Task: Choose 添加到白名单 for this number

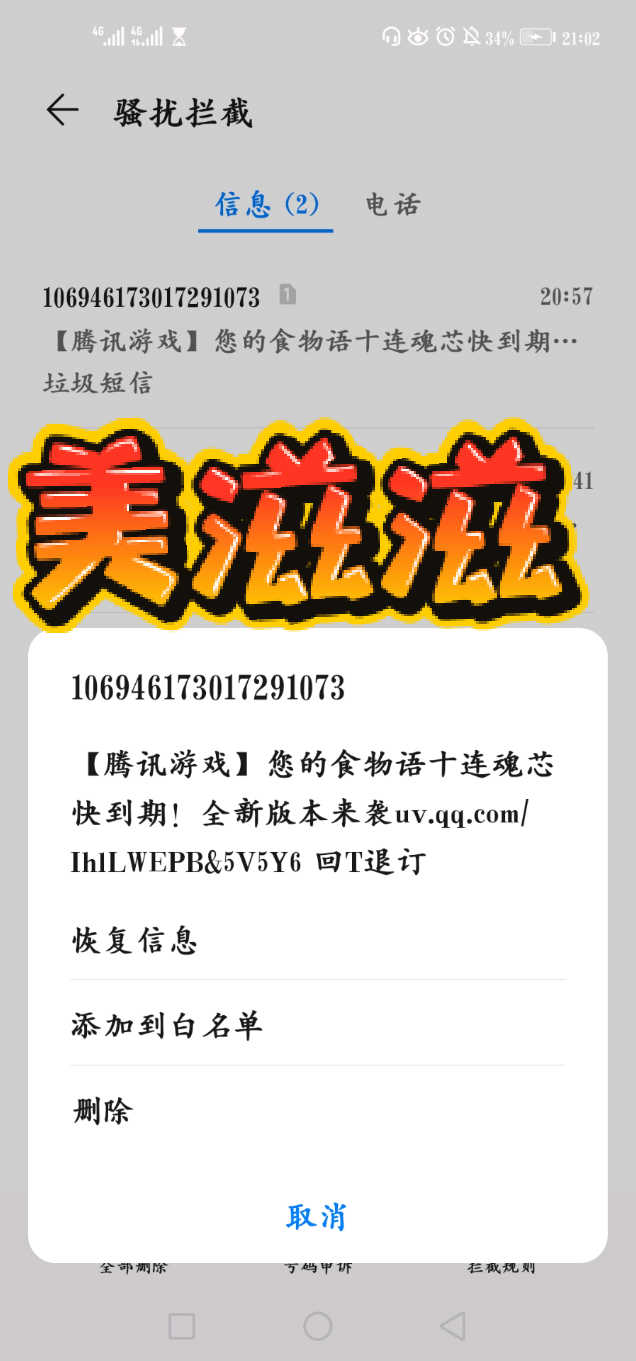Action: [167, 1025]
